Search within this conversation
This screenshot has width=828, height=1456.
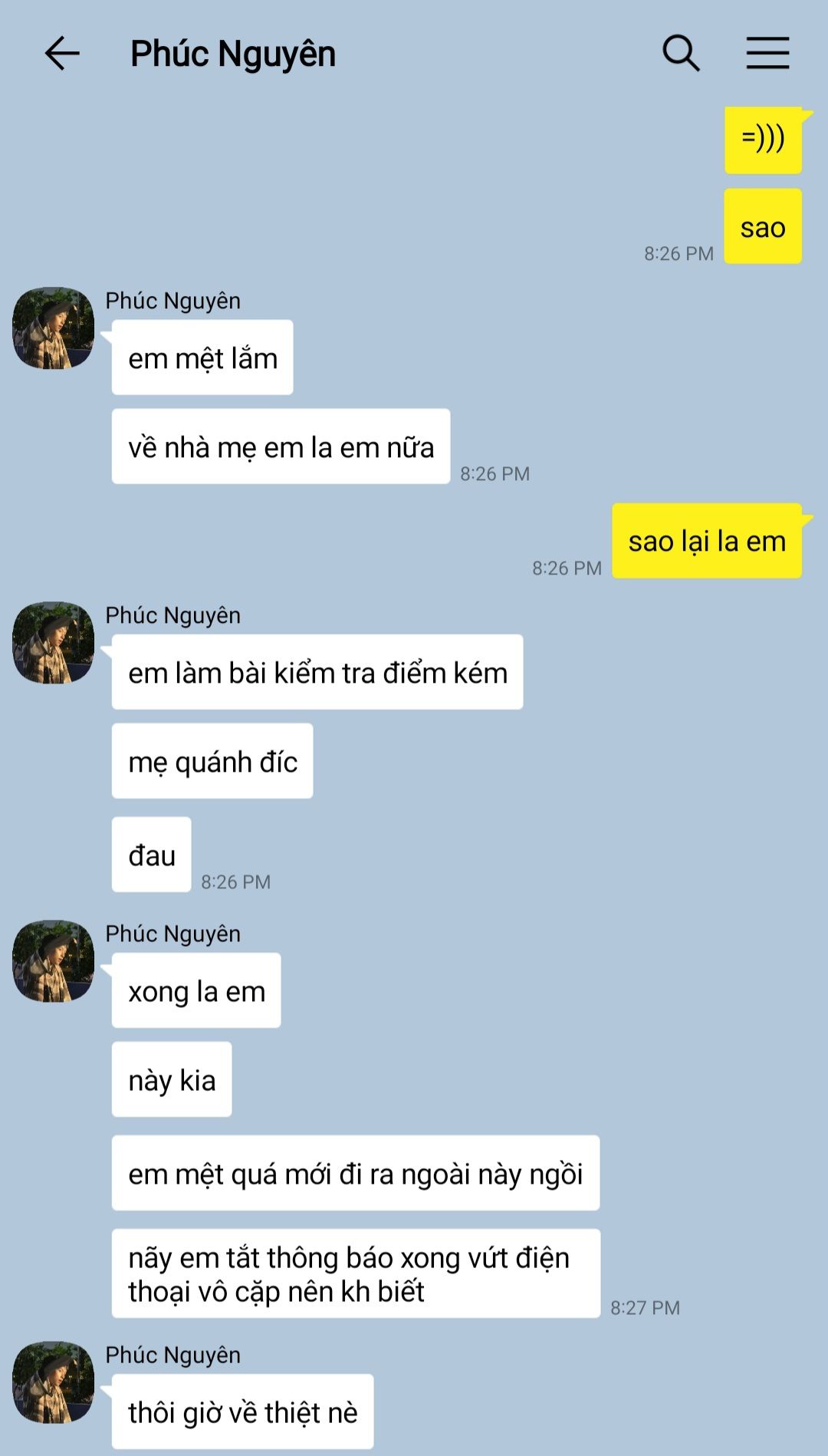click(x=681, y=54)
